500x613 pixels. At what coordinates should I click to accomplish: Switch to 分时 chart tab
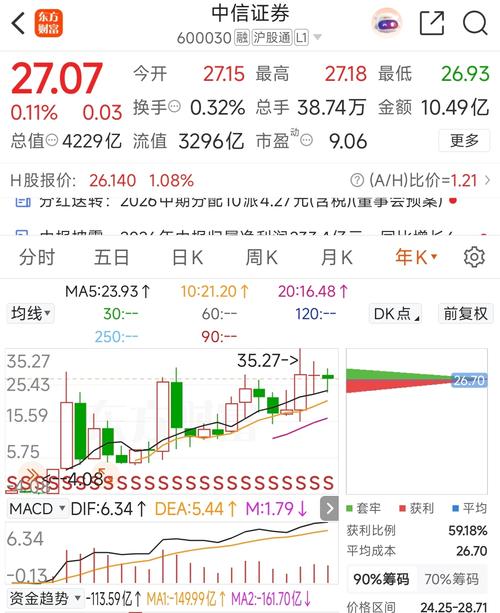click(37, 258)
